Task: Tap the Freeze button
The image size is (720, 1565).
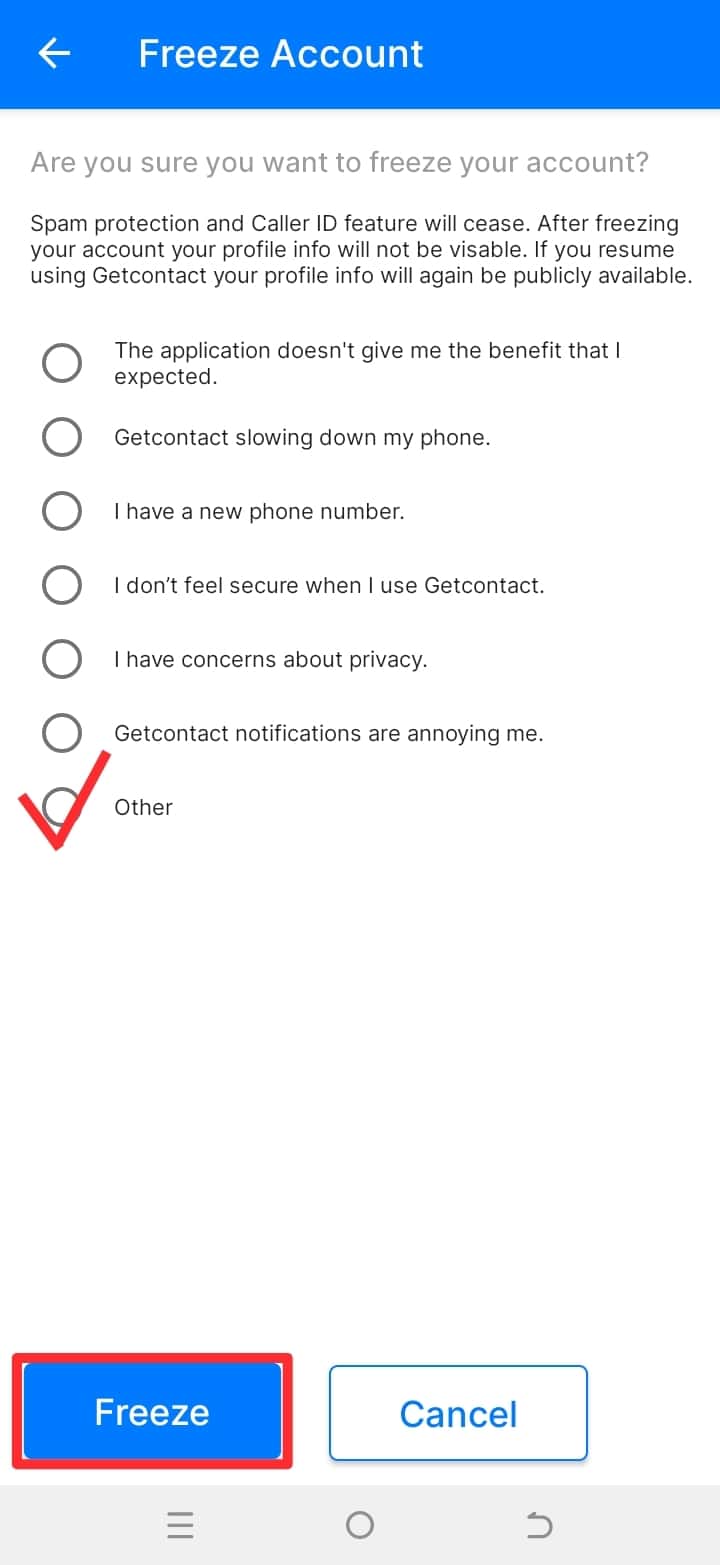Action: (152, 1411)
